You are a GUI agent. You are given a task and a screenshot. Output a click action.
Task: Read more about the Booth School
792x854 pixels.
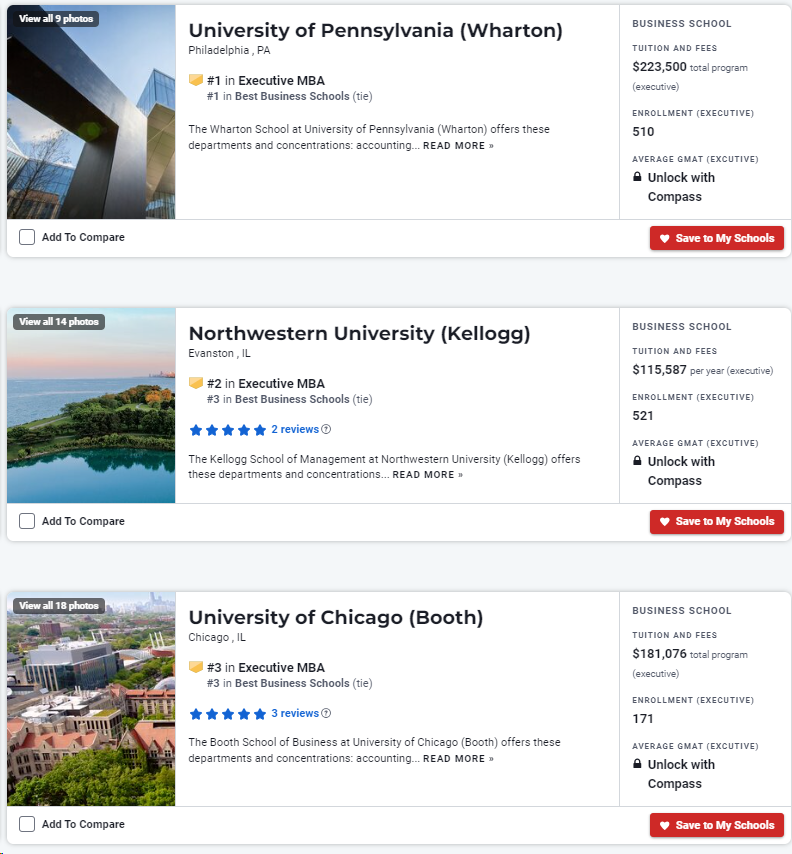pos(457,759)
